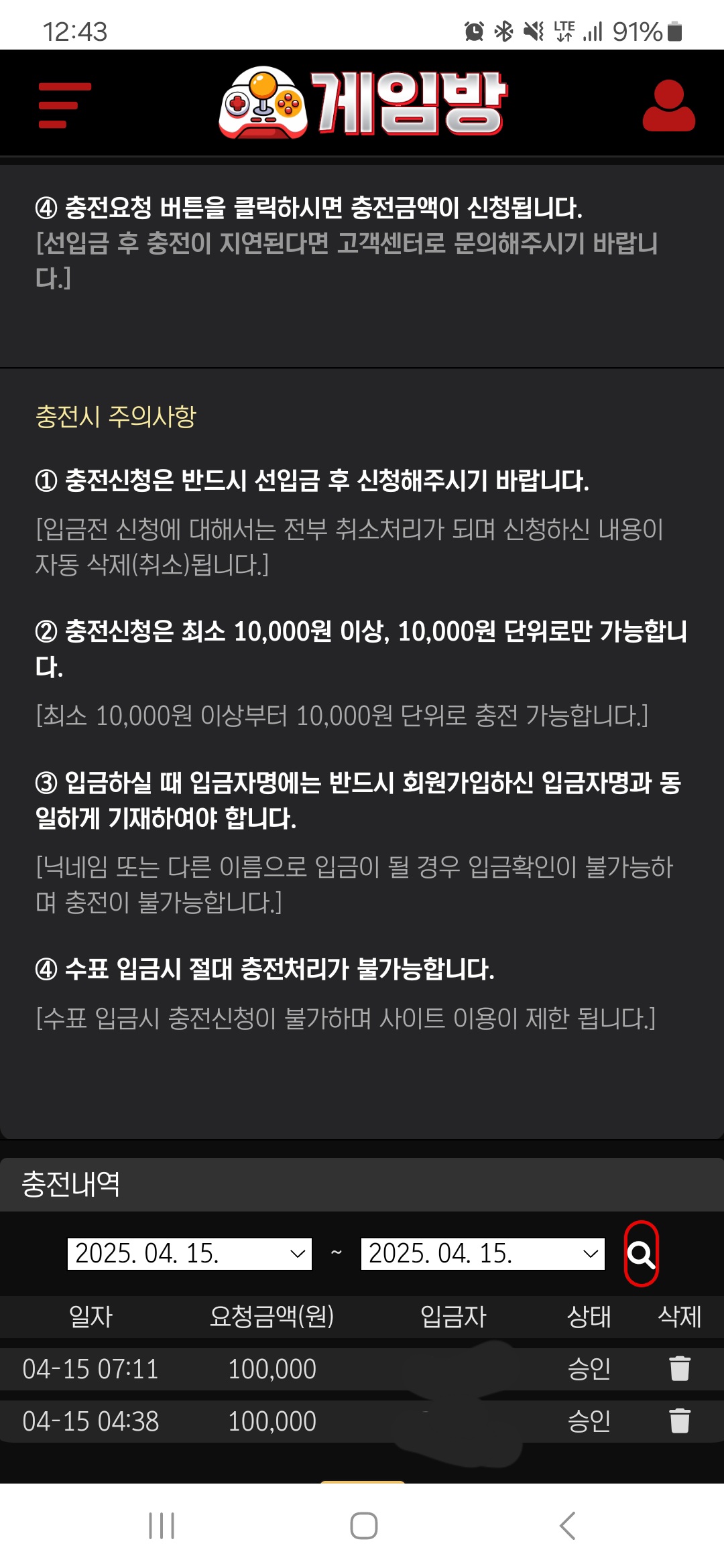Open recent apps from the navigation bar
The width and height of the screenshot is (724, 1568).
[x=162, y=1526]
